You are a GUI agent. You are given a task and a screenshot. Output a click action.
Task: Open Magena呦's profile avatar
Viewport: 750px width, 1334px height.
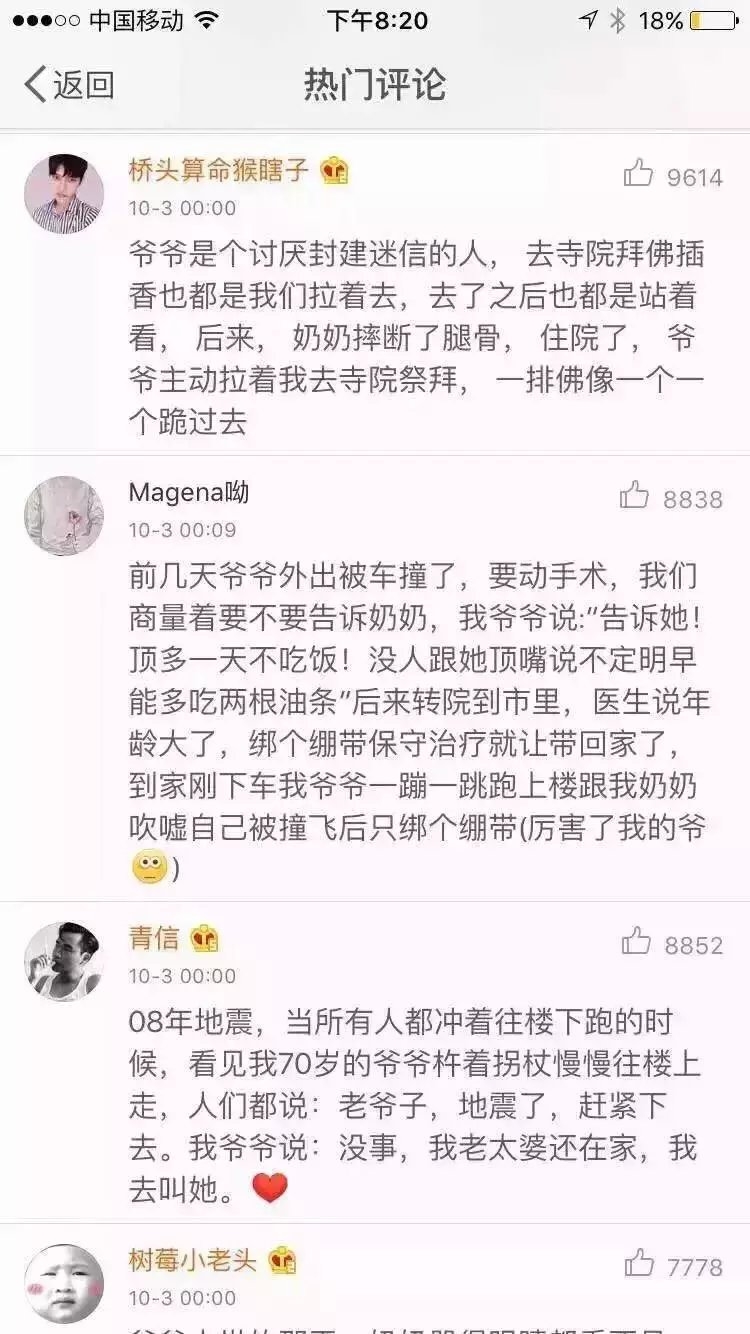[x=64, y=515]
